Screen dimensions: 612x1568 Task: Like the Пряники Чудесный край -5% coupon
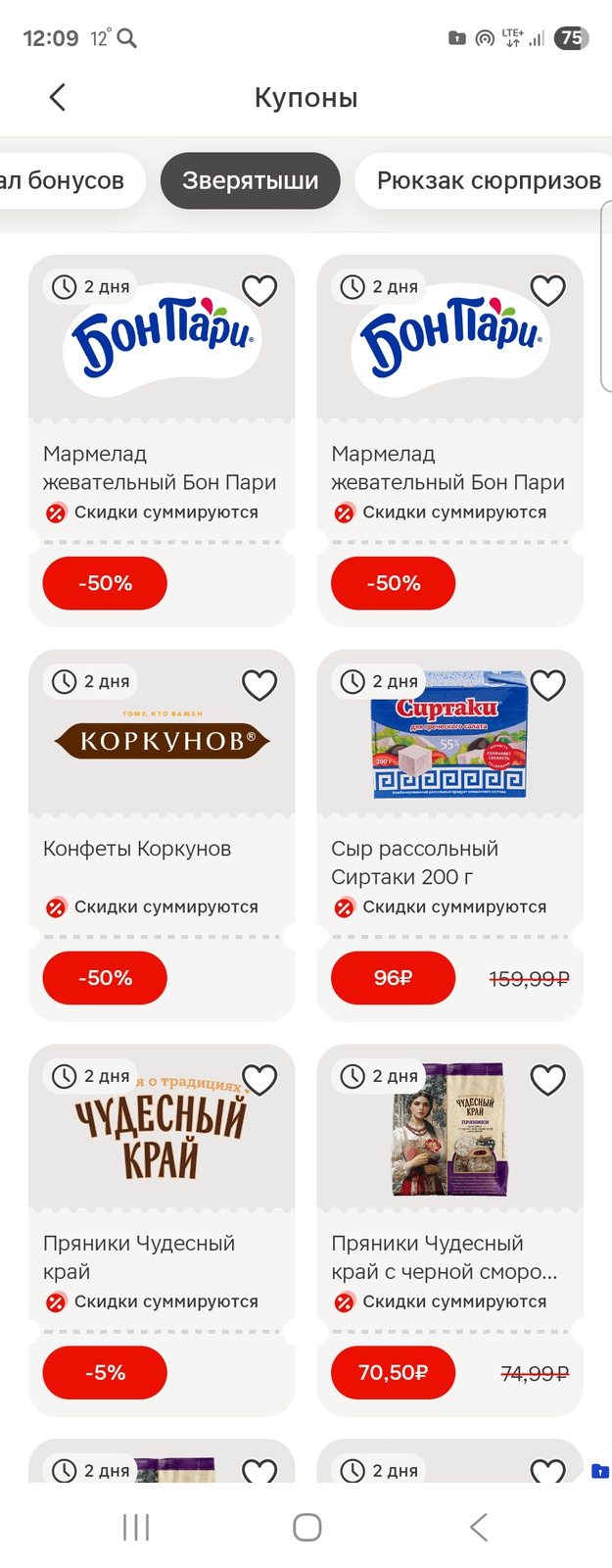click(x=259, y=1080)
